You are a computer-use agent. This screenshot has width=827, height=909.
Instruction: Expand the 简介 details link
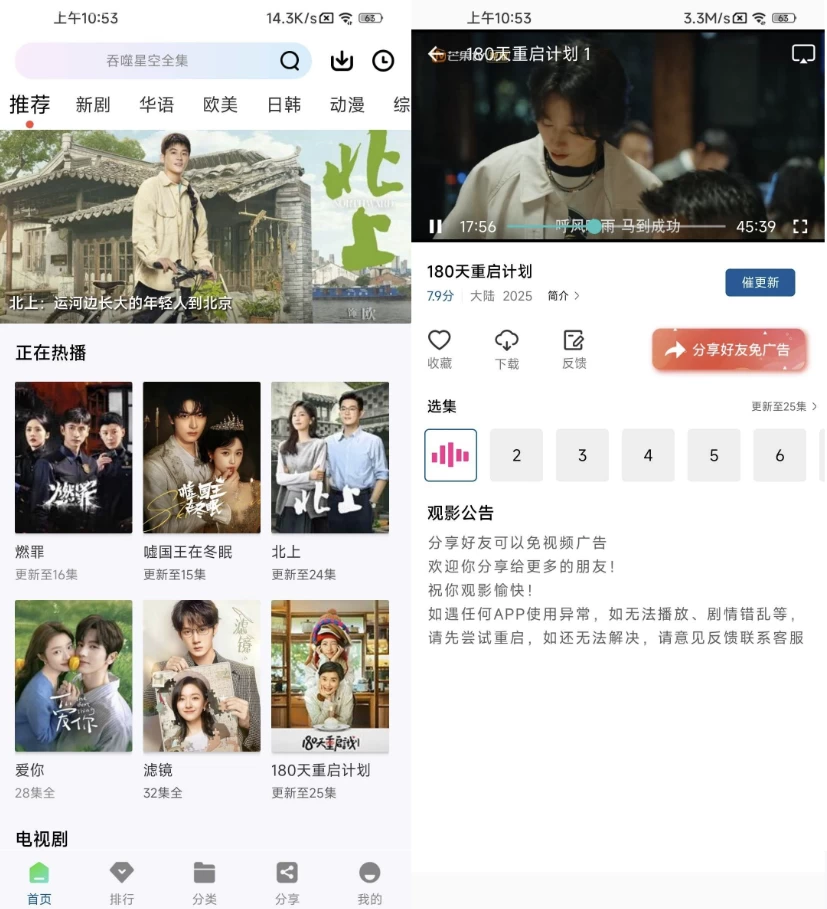[563, 296]
